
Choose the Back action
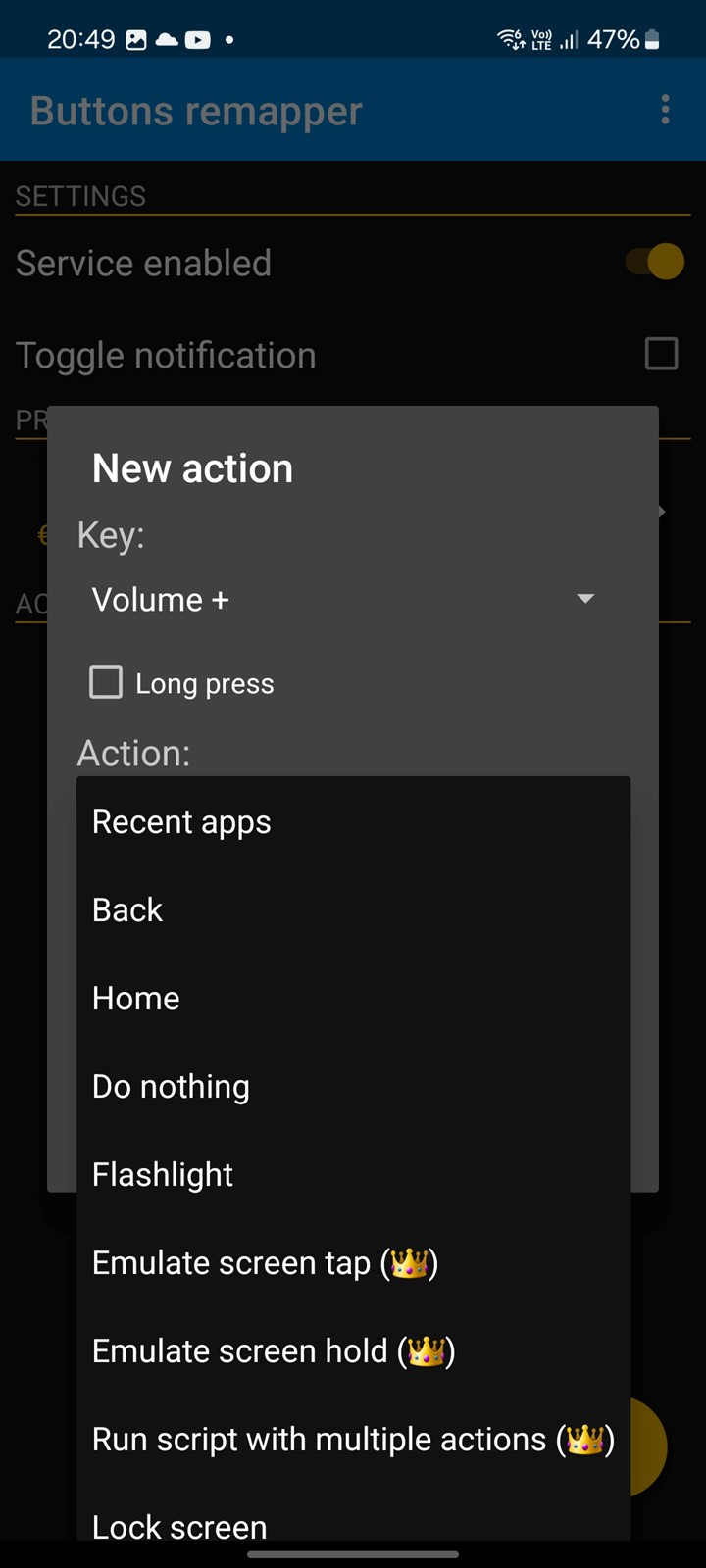(x=353, y=909)
